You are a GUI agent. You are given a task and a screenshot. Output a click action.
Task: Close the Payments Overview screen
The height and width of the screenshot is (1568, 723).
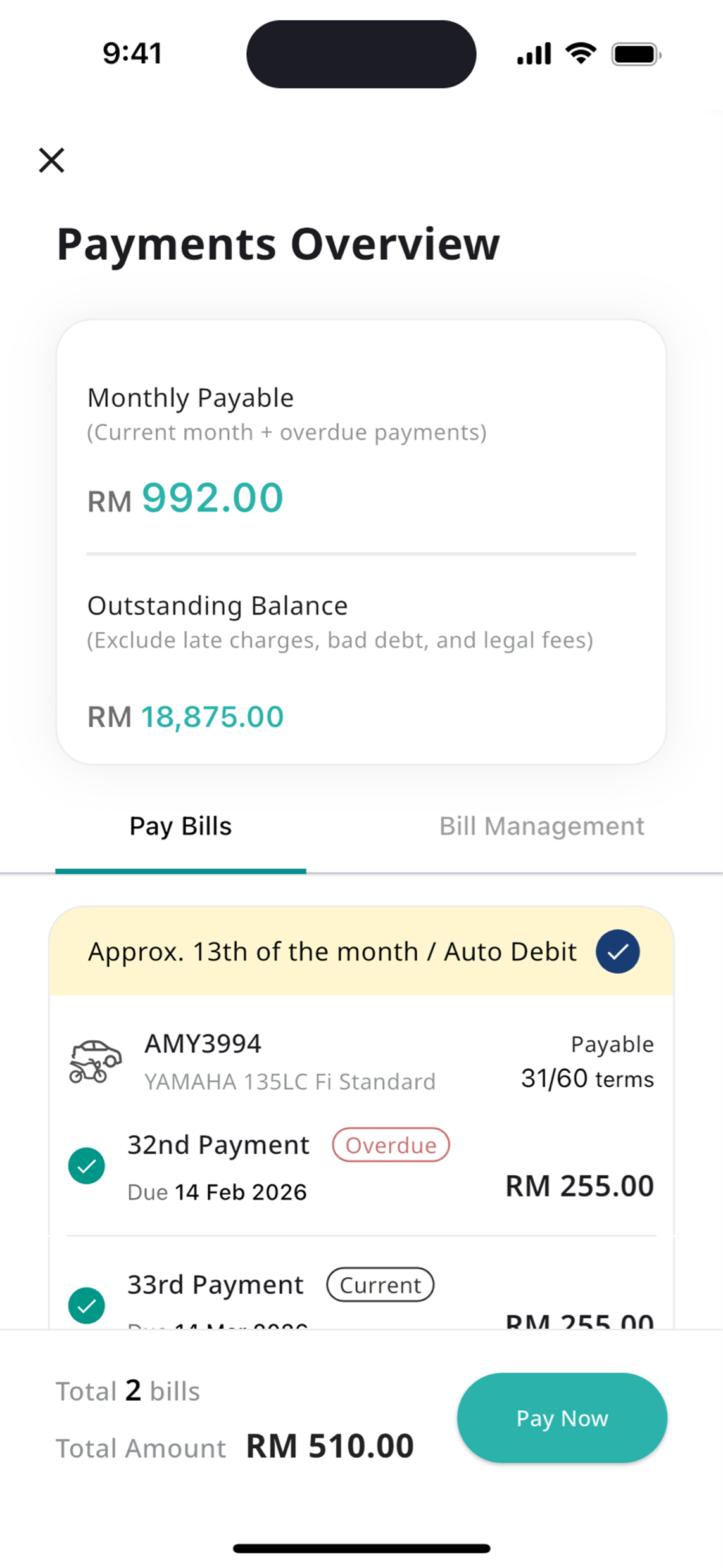tap(51, 160)
